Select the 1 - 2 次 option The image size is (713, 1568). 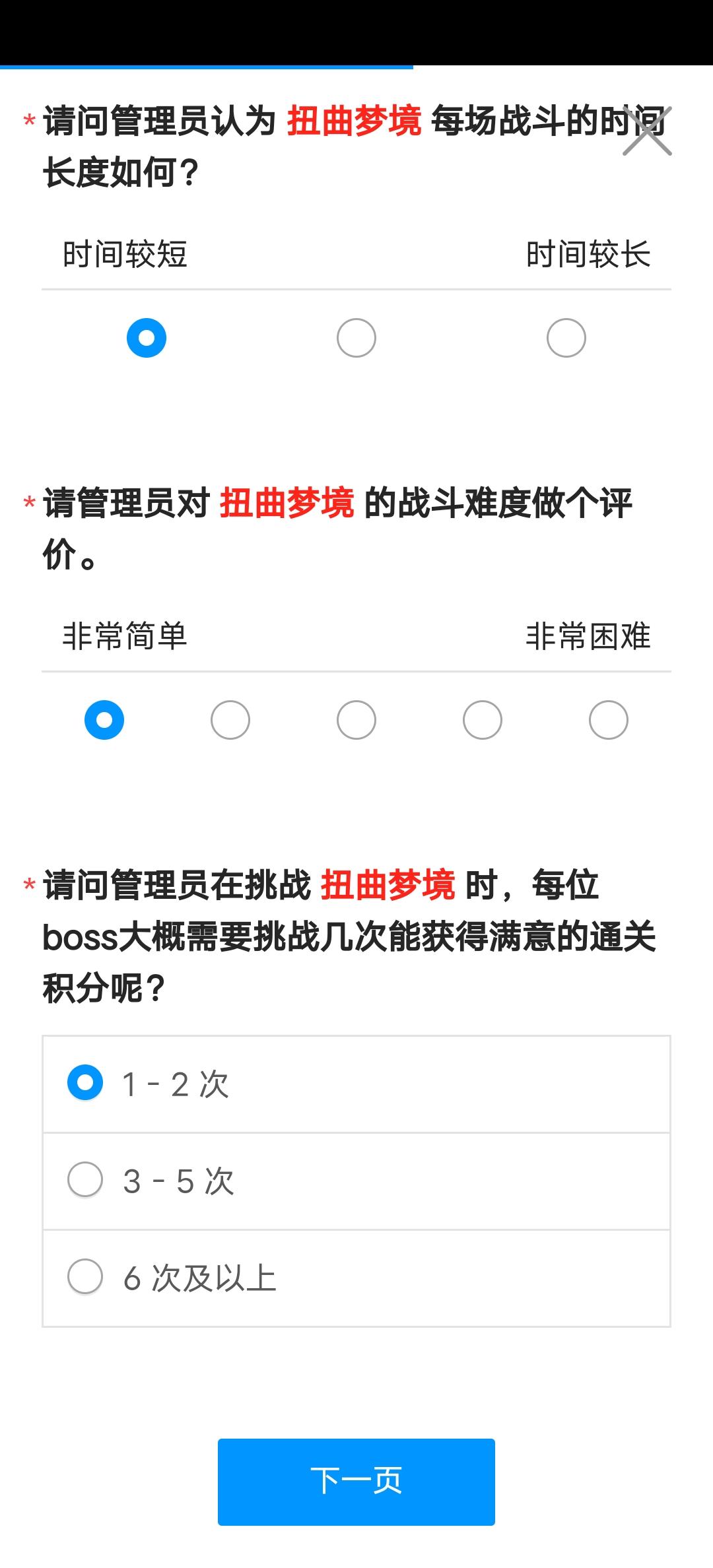point(86,1083)
